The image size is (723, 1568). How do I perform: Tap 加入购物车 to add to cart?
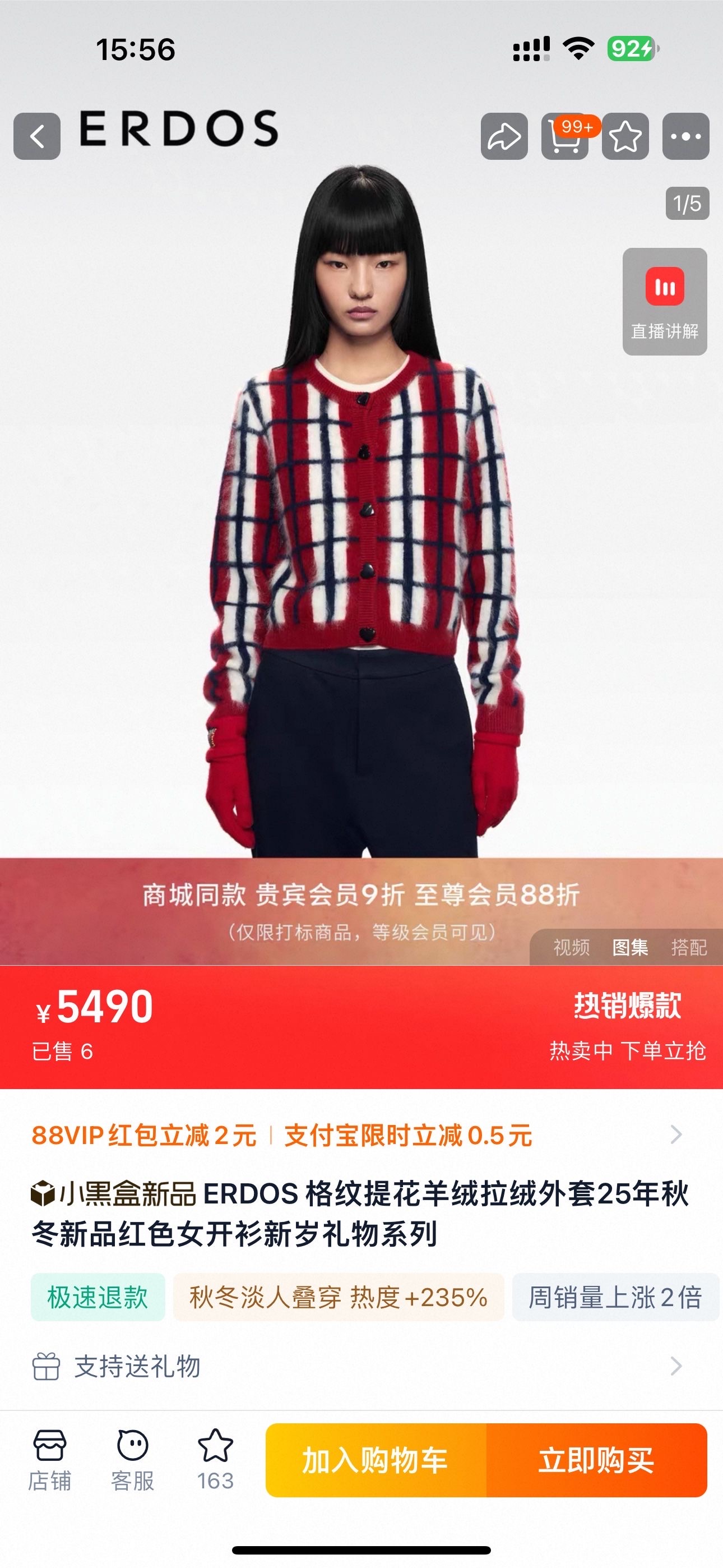(x=376, y=1460)
